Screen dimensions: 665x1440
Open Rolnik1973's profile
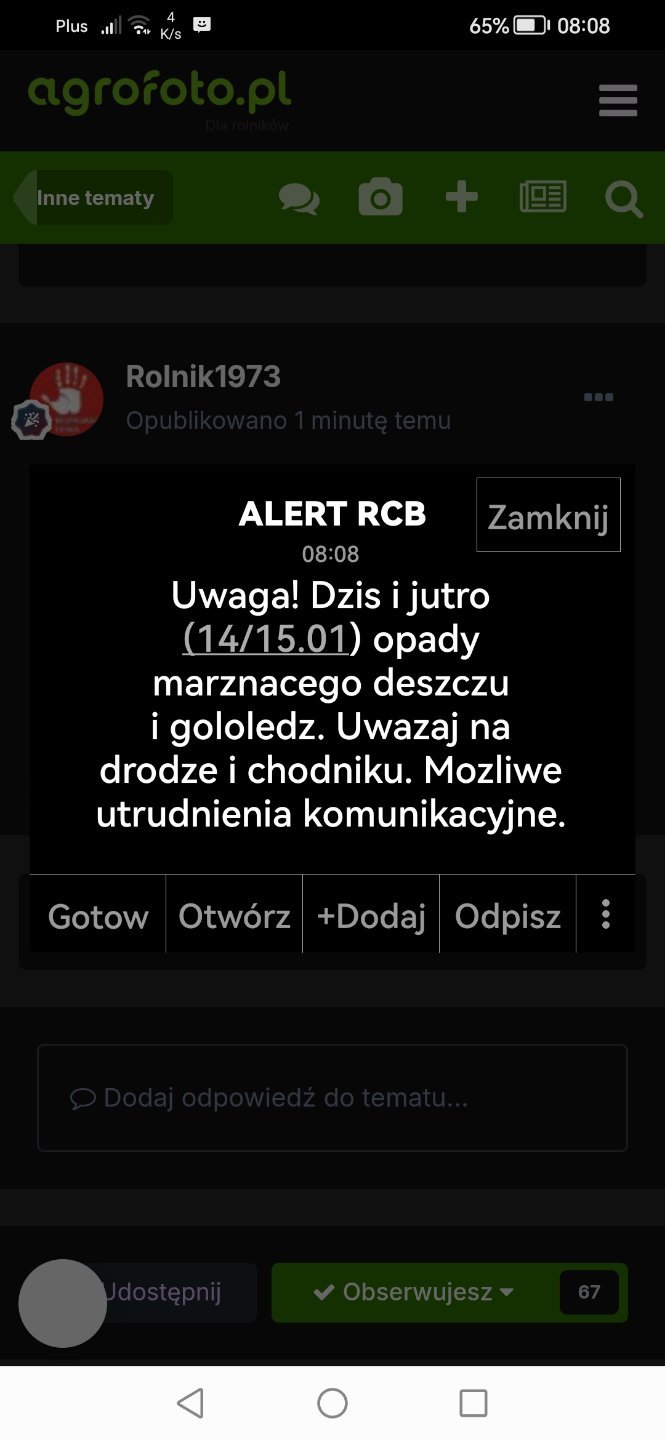(x=203, y=377)
